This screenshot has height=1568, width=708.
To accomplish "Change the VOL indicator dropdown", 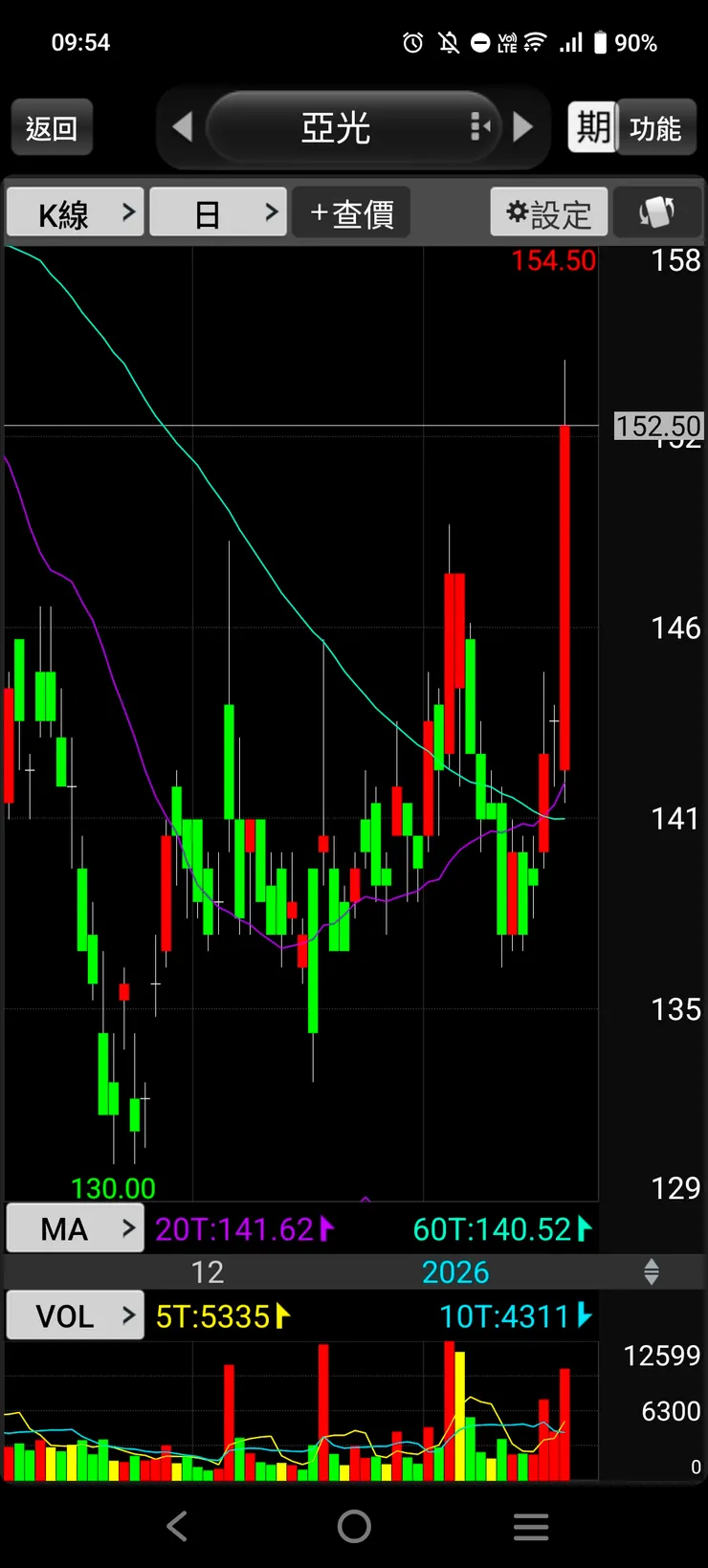I will pyautogui.click(x=76, y=1315).
